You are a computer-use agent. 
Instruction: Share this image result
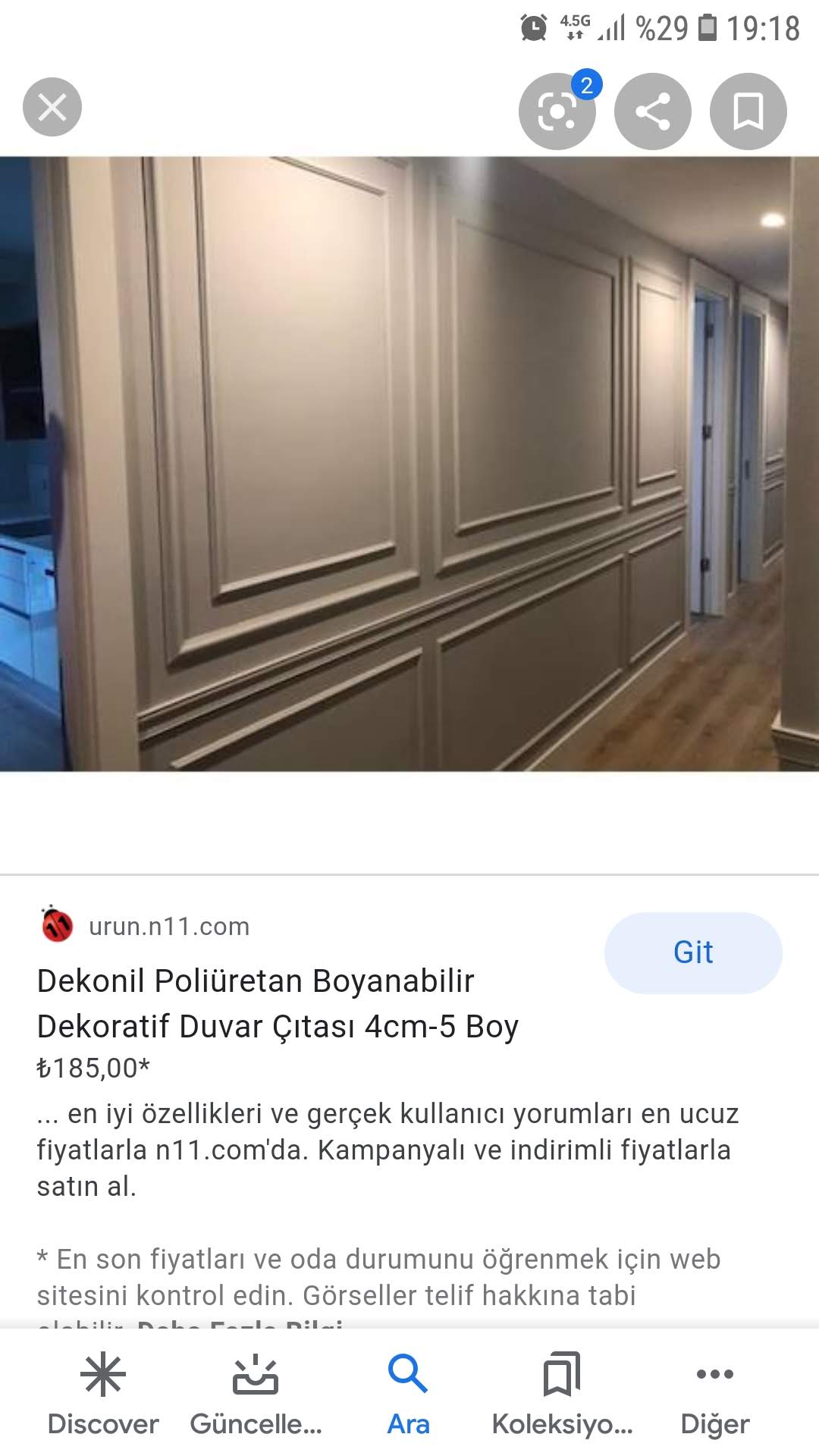click(x=652, y=111)
